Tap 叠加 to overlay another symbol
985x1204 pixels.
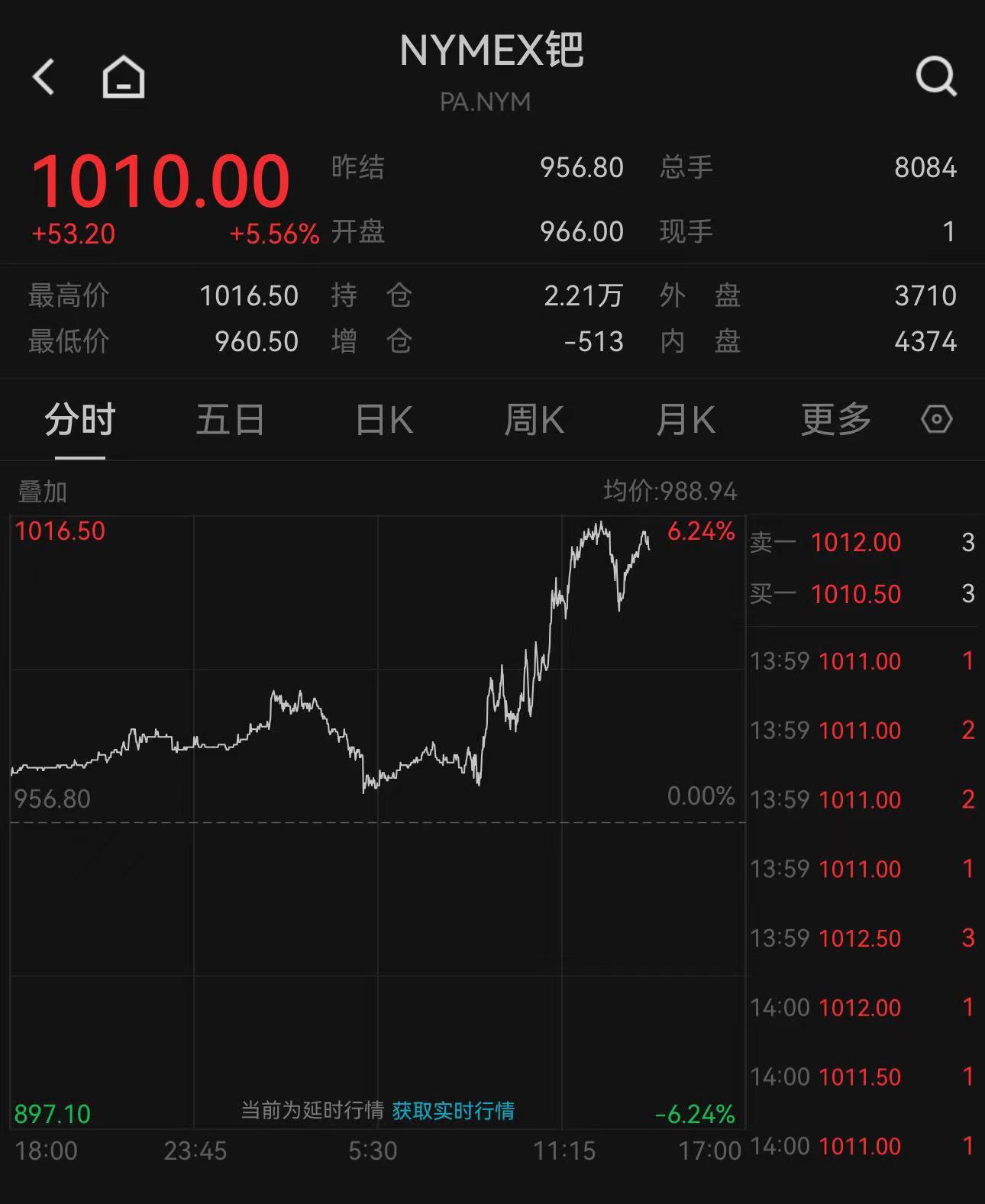pyautogui.click(x=43, y=492)
